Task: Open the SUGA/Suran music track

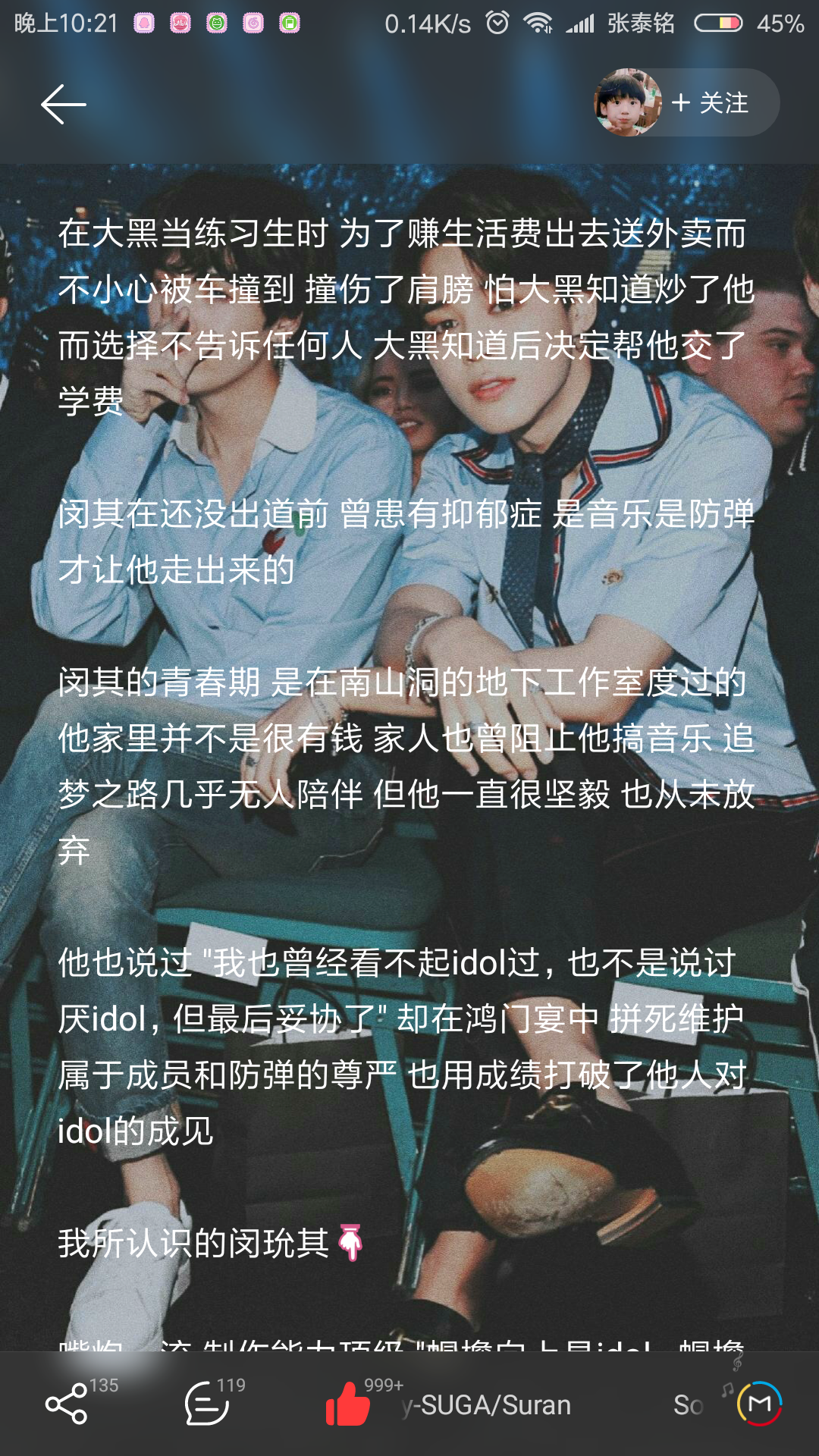Action: [493, 1405]
